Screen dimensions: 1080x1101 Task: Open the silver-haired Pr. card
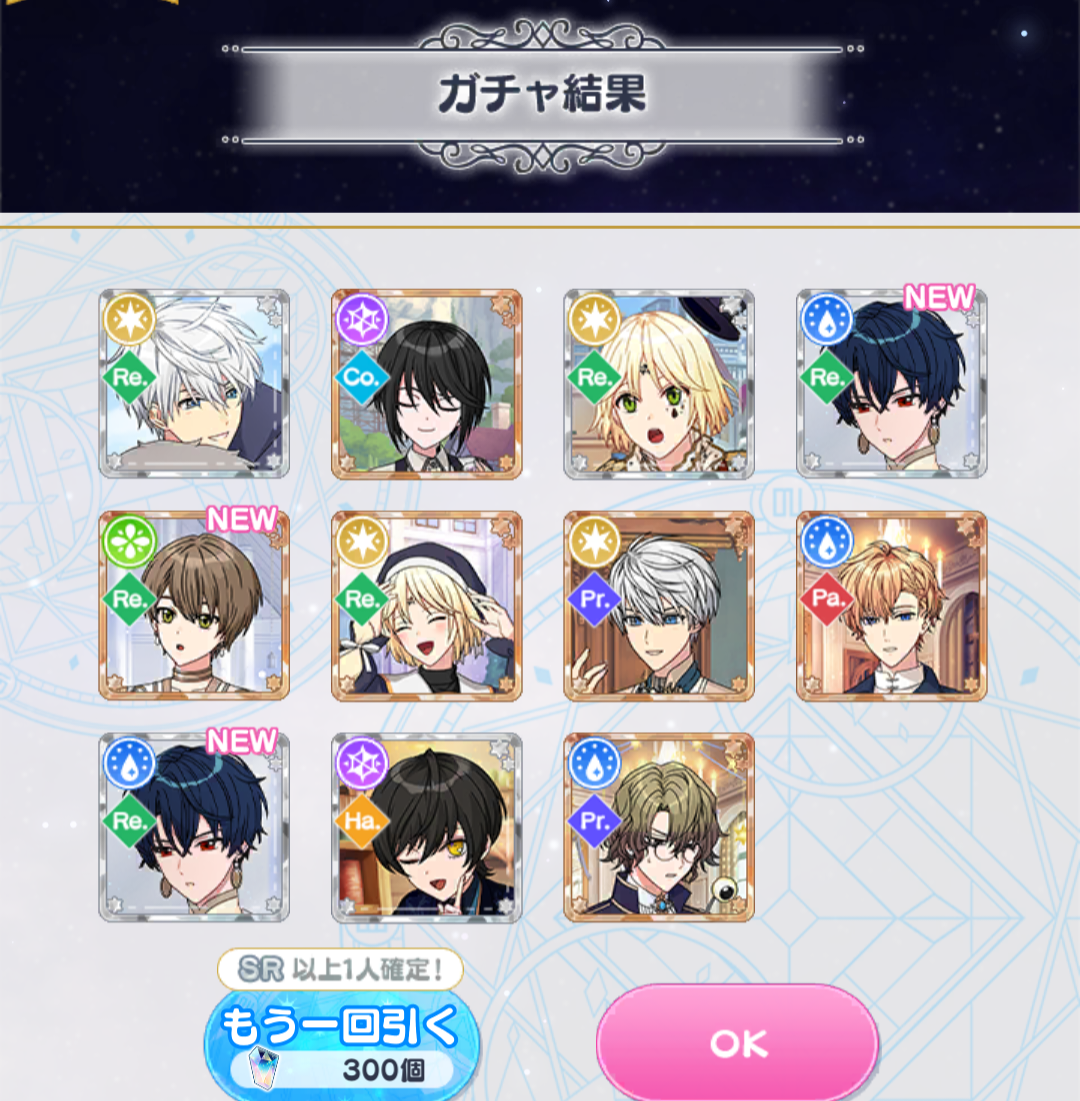coord(659,607)
